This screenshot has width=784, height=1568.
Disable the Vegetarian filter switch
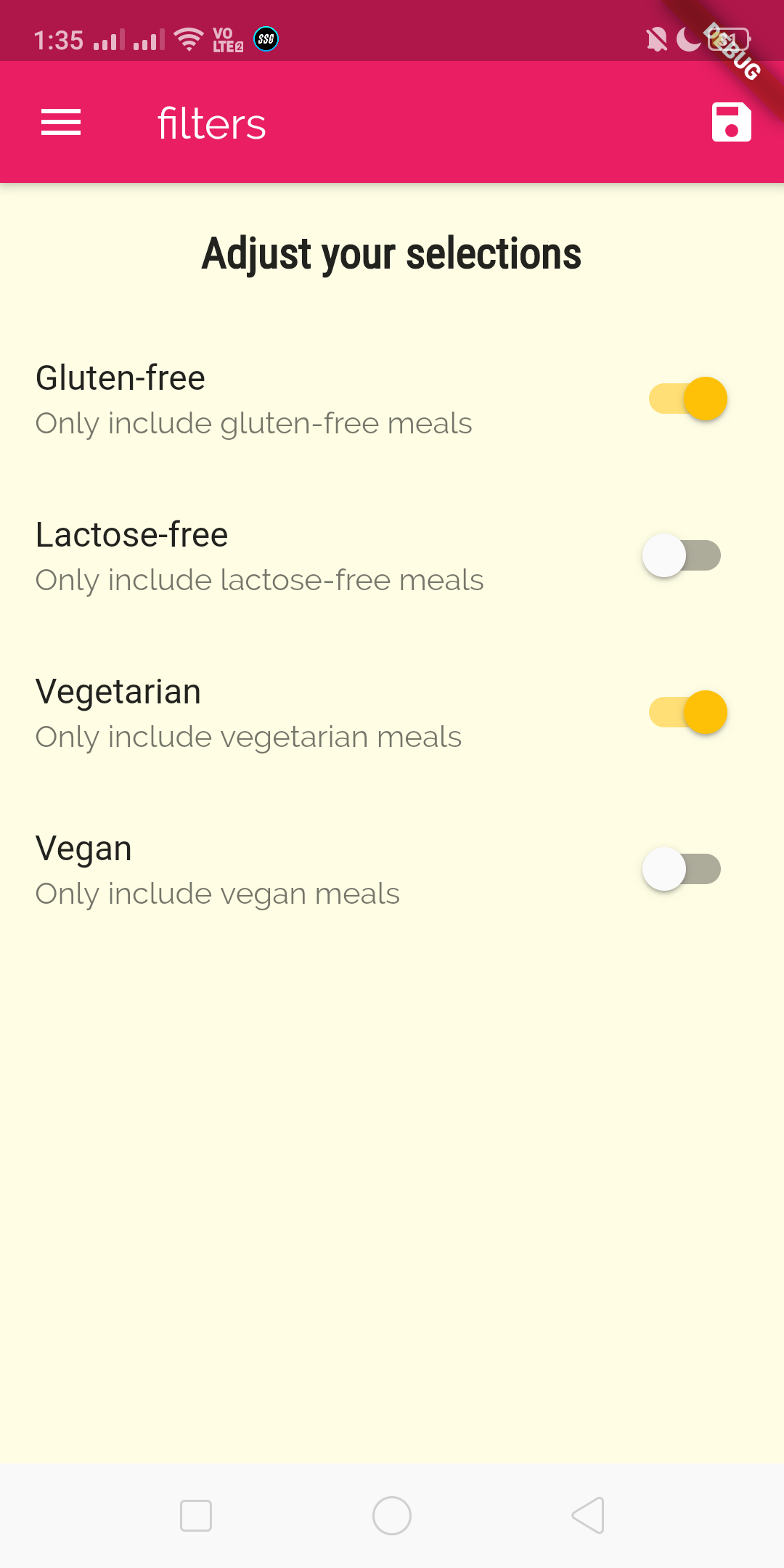pos(687,712)
